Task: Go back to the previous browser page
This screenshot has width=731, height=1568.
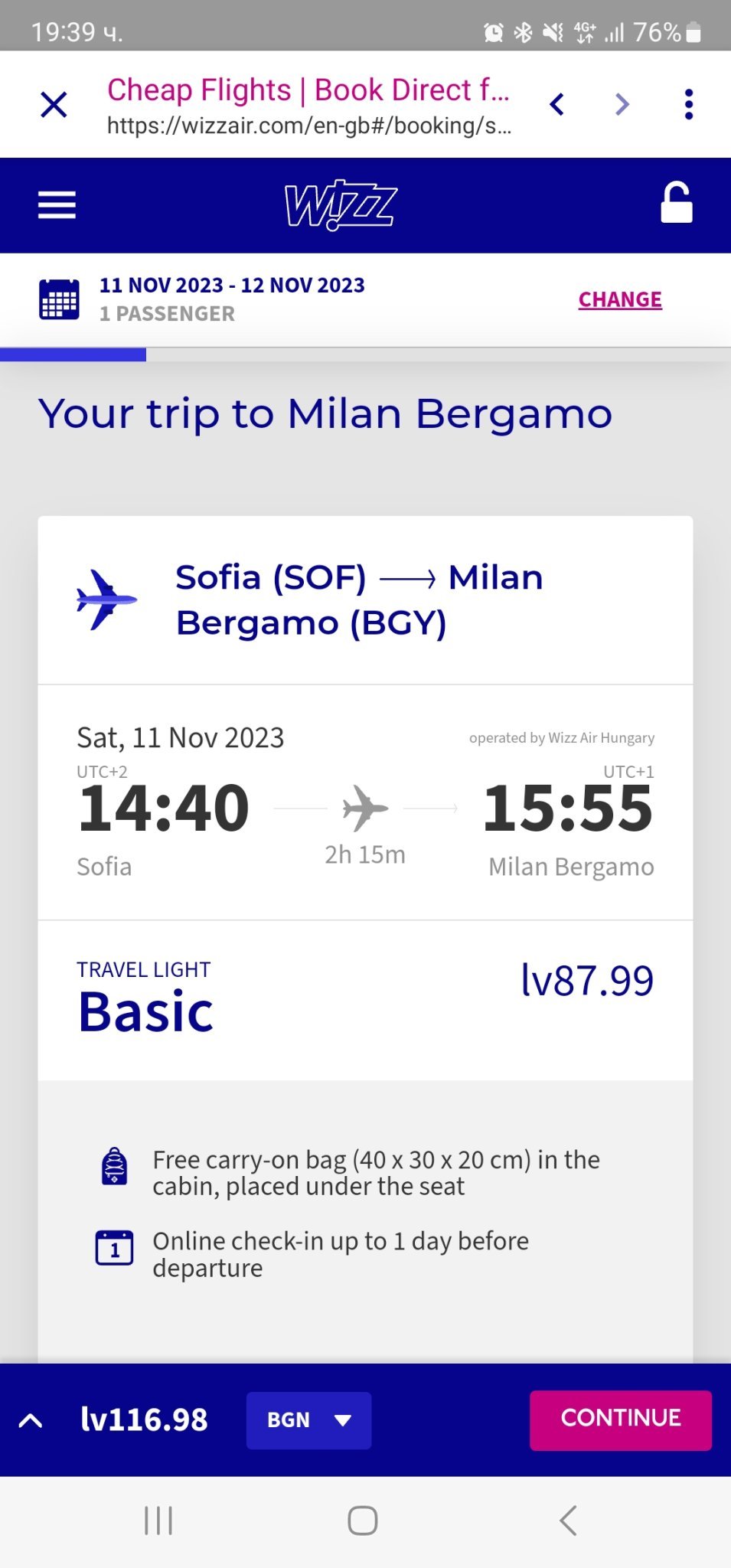Action: [557, 104]
